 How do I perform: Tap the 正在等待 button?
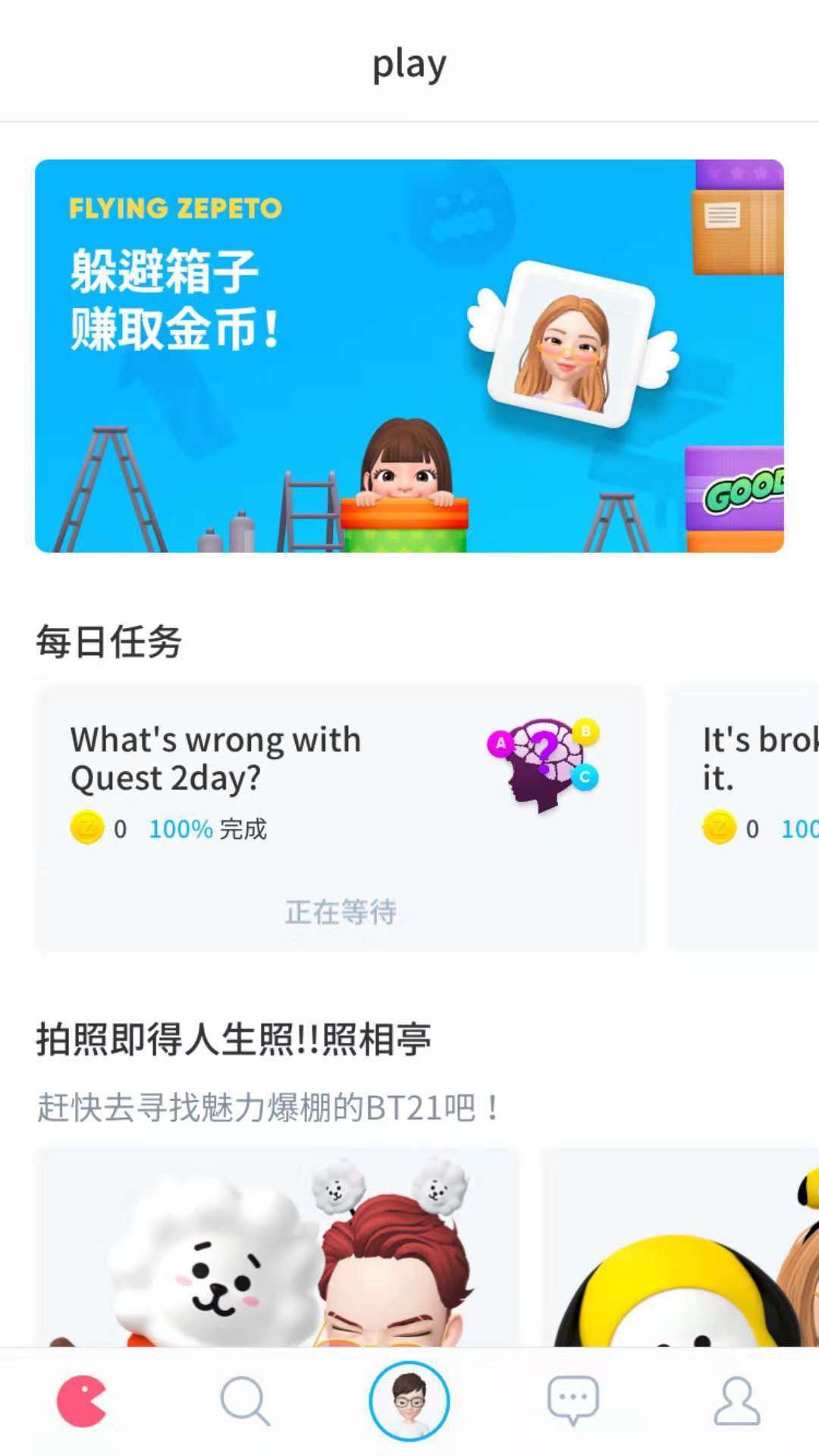tap(340, 912)
